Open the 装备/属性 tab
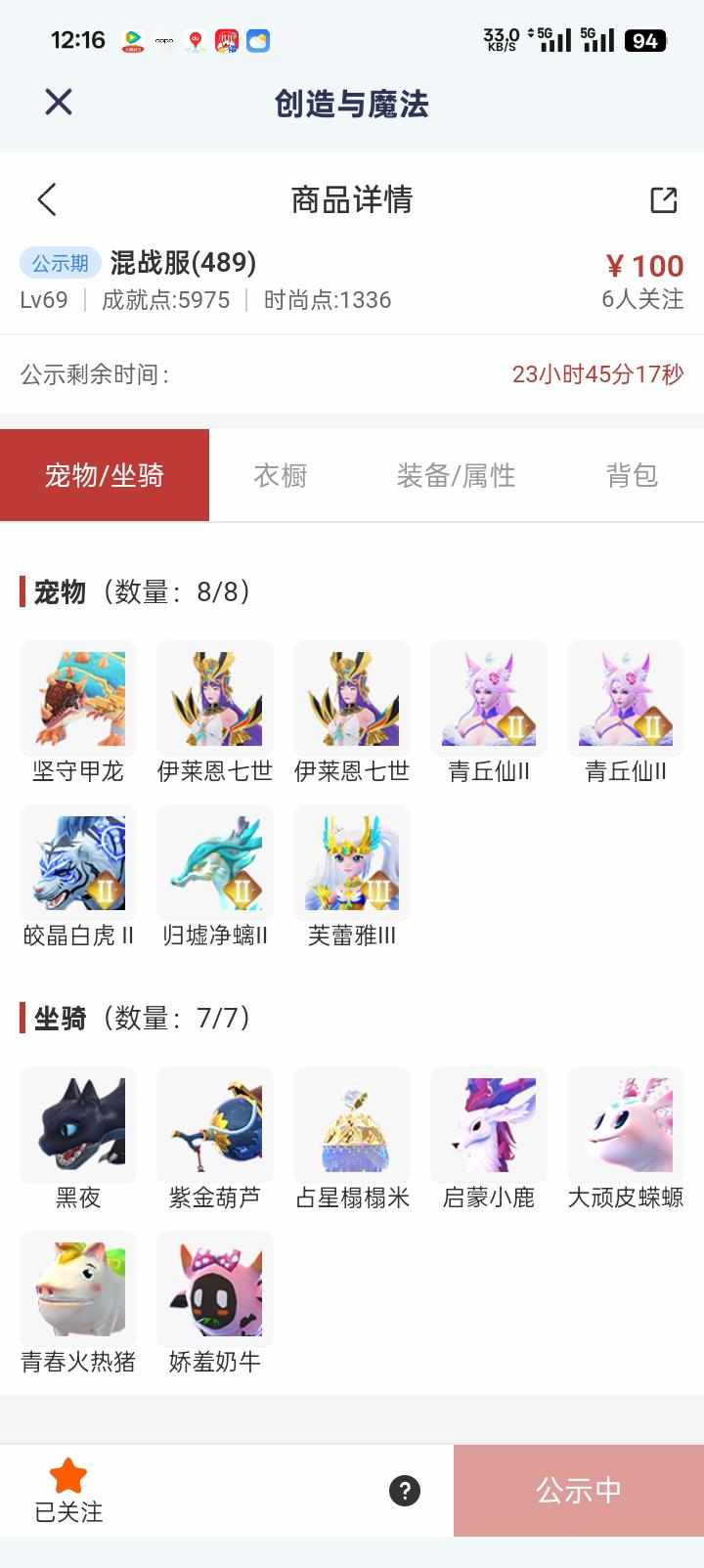The image size is (704, 1568). pos(456,475)
